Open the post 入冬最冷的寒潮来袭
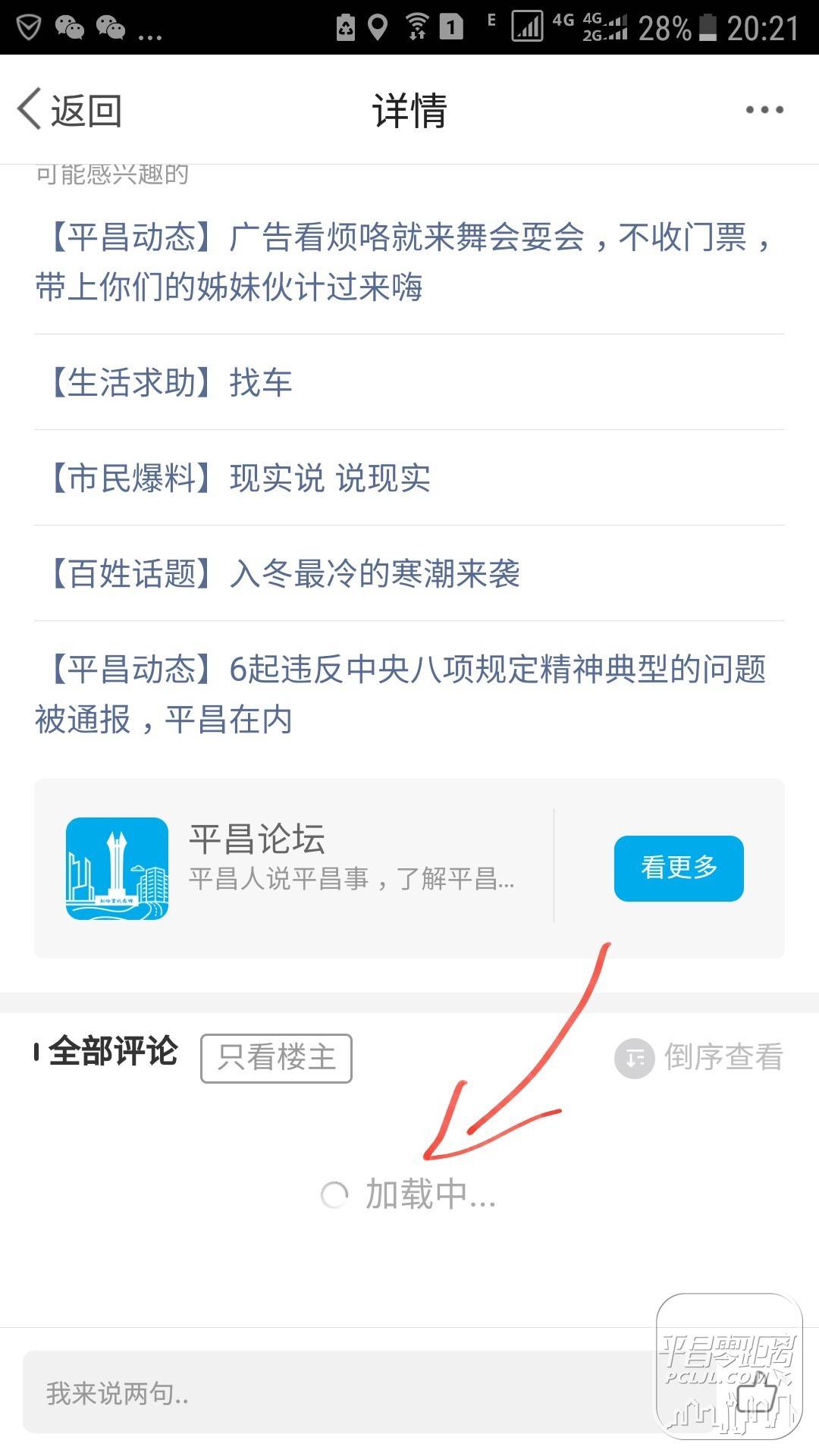This screenshot has height=1456, width=819. pyautogui.click(x=284, y=573)
